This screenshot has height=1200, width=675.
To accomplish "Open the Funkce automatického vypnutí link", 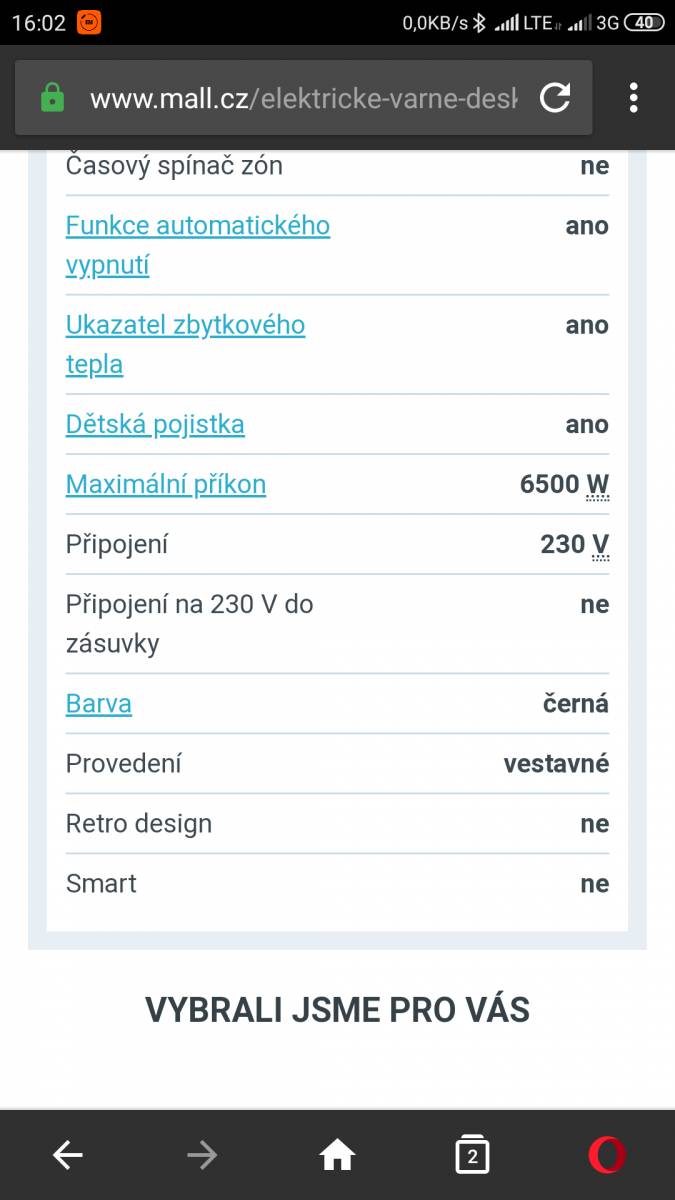I will pos(198,245).
